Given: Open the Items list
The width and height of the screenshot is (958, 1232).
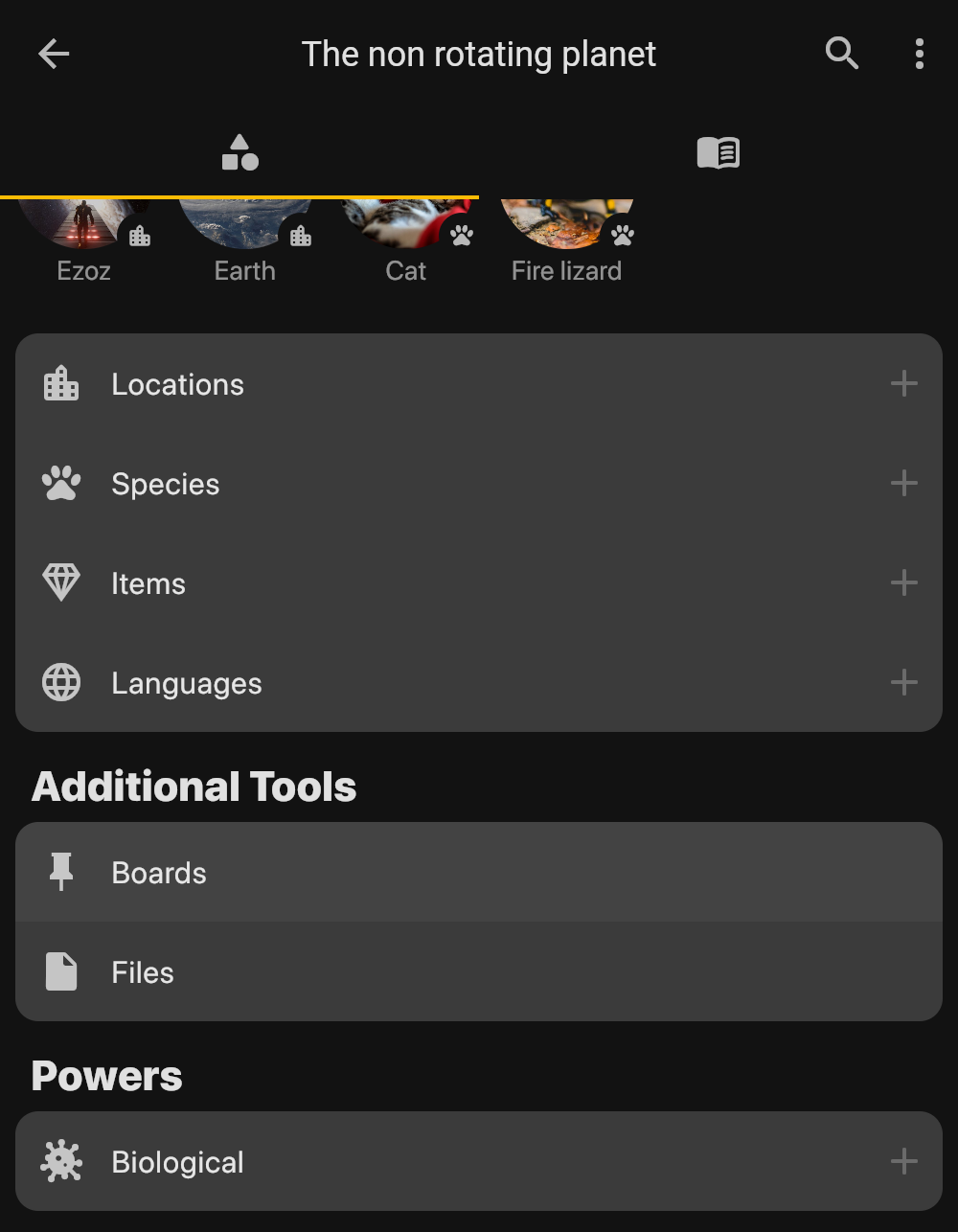Looking at the screenshot, I should click(x=148, y=584).
